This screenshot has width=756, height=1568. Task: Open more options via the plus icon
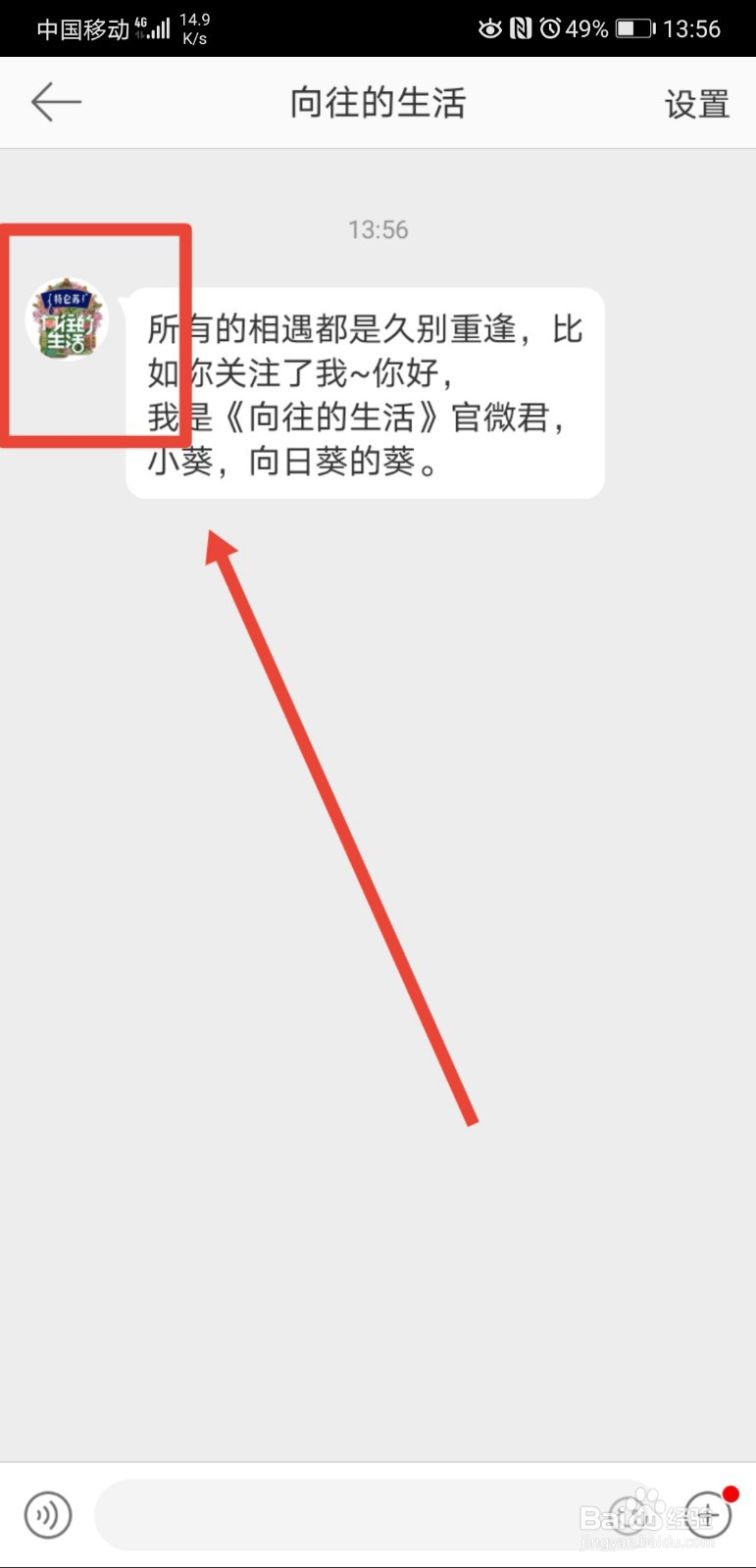(x=708, y=1514)
